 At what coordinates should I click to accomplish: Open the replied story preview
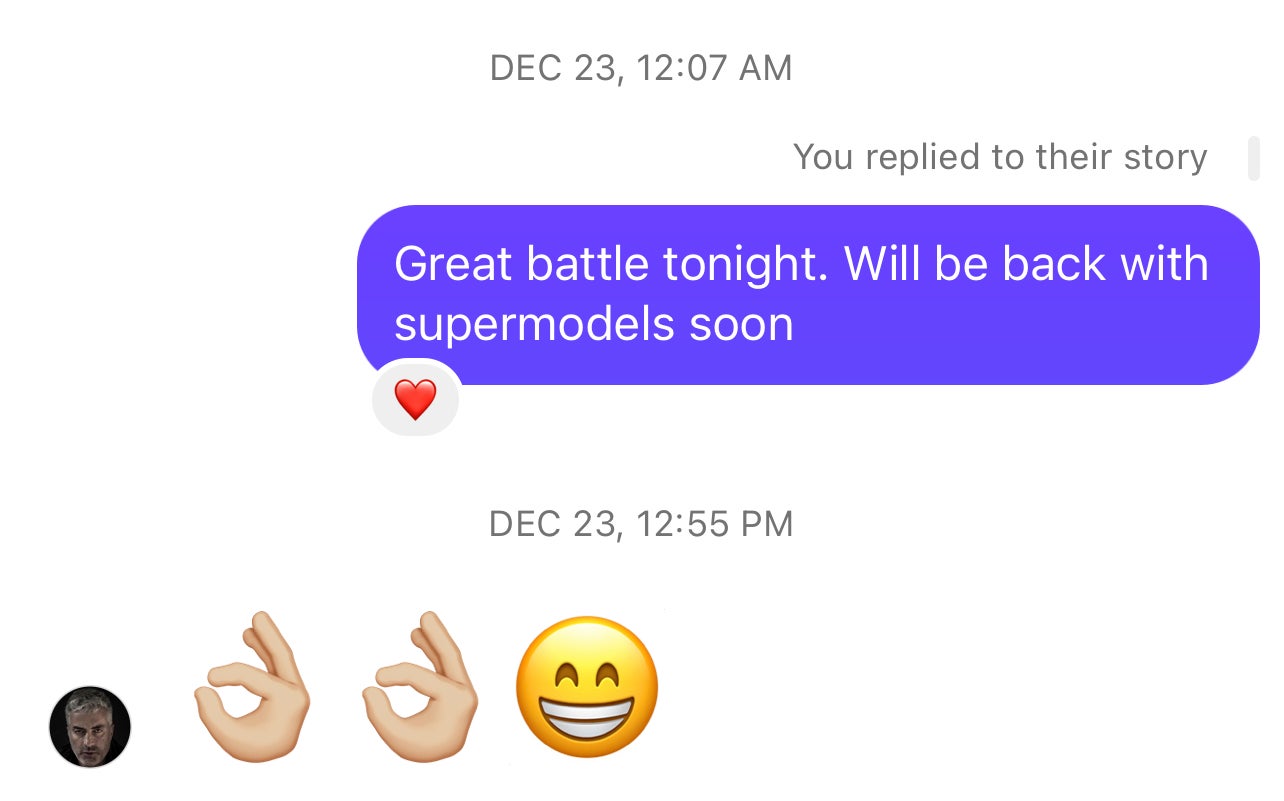click(x=1253, y=159)
